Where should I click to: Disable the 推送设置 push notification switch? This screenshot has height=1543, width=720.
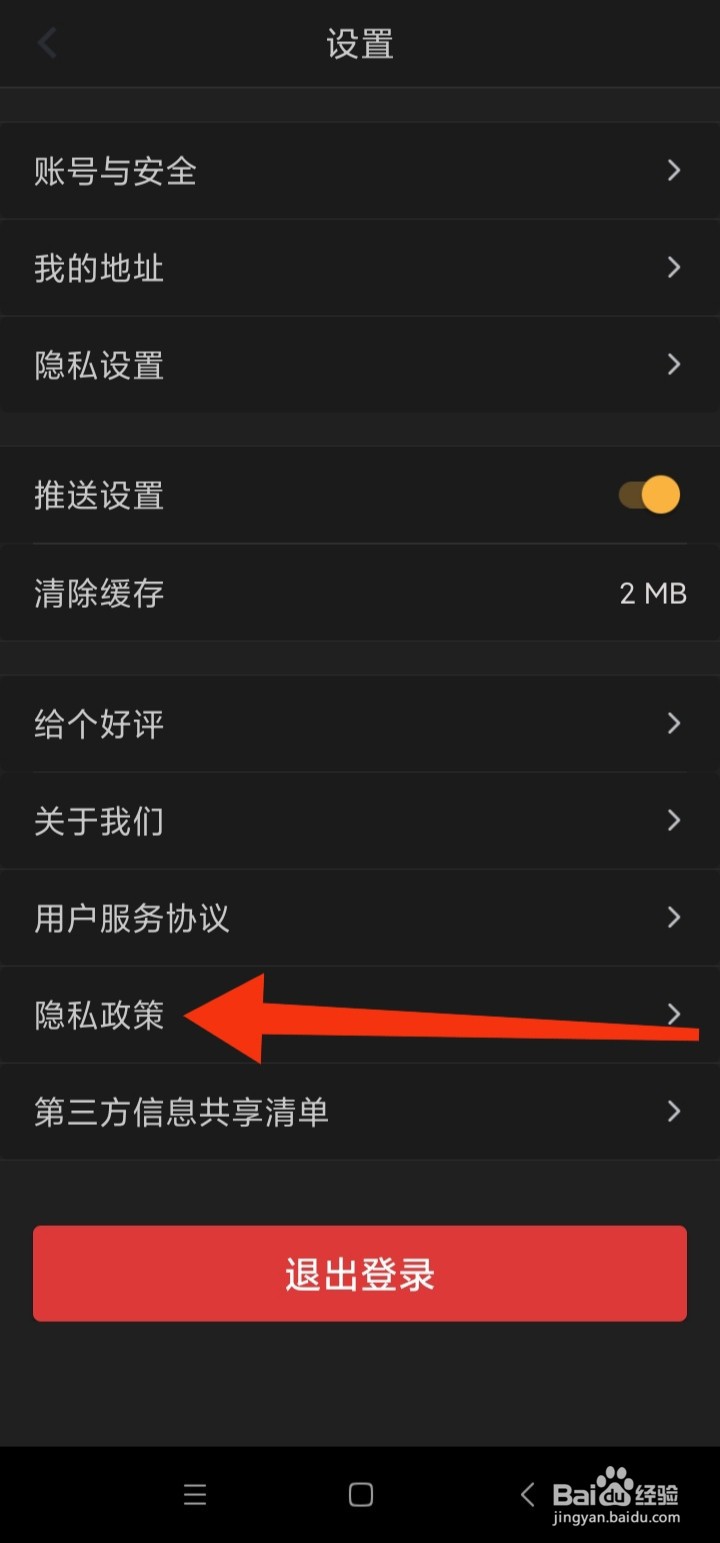(x=649, y=495)
